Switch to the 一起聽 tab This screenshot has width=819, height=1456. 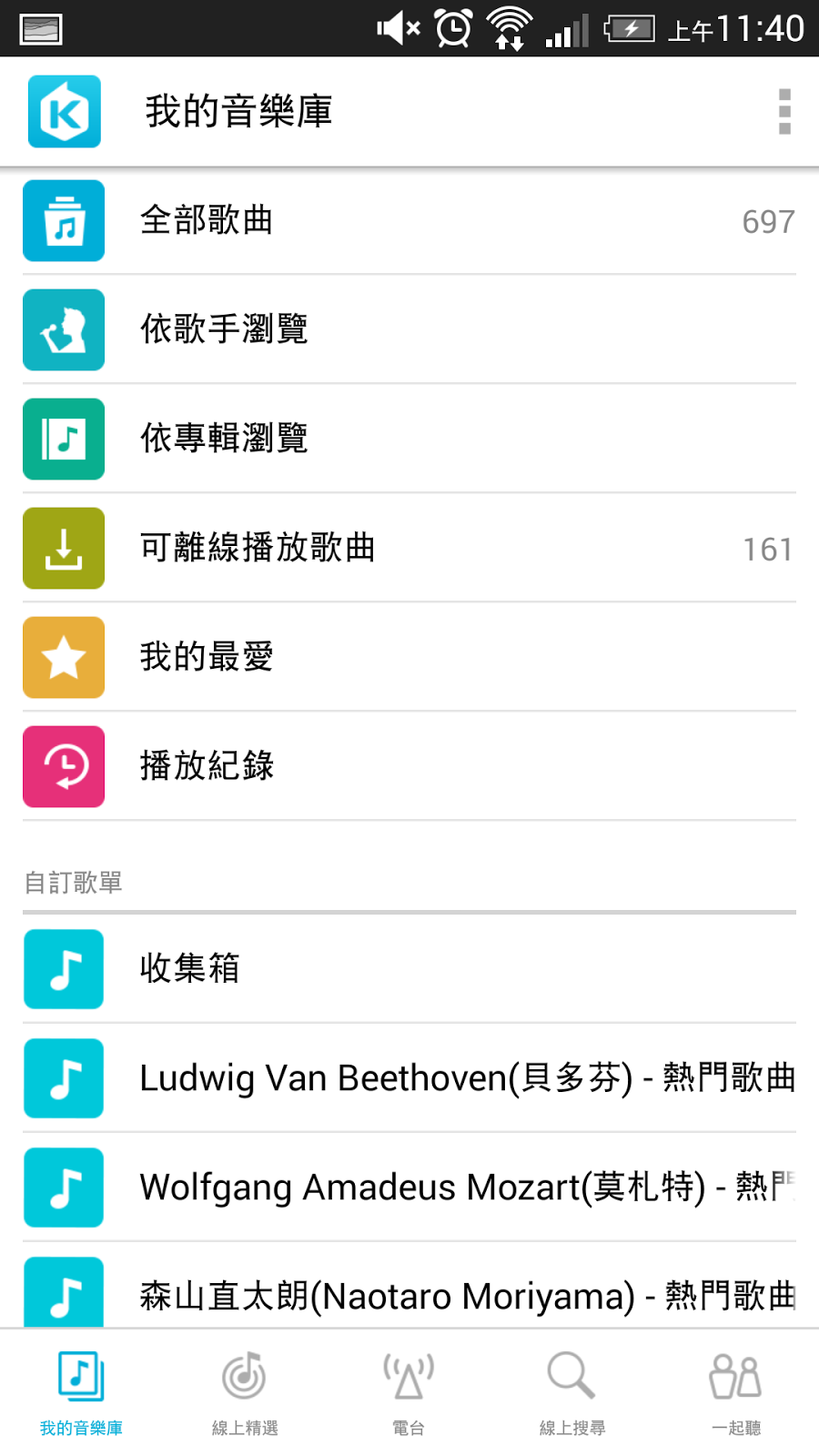736,1392
